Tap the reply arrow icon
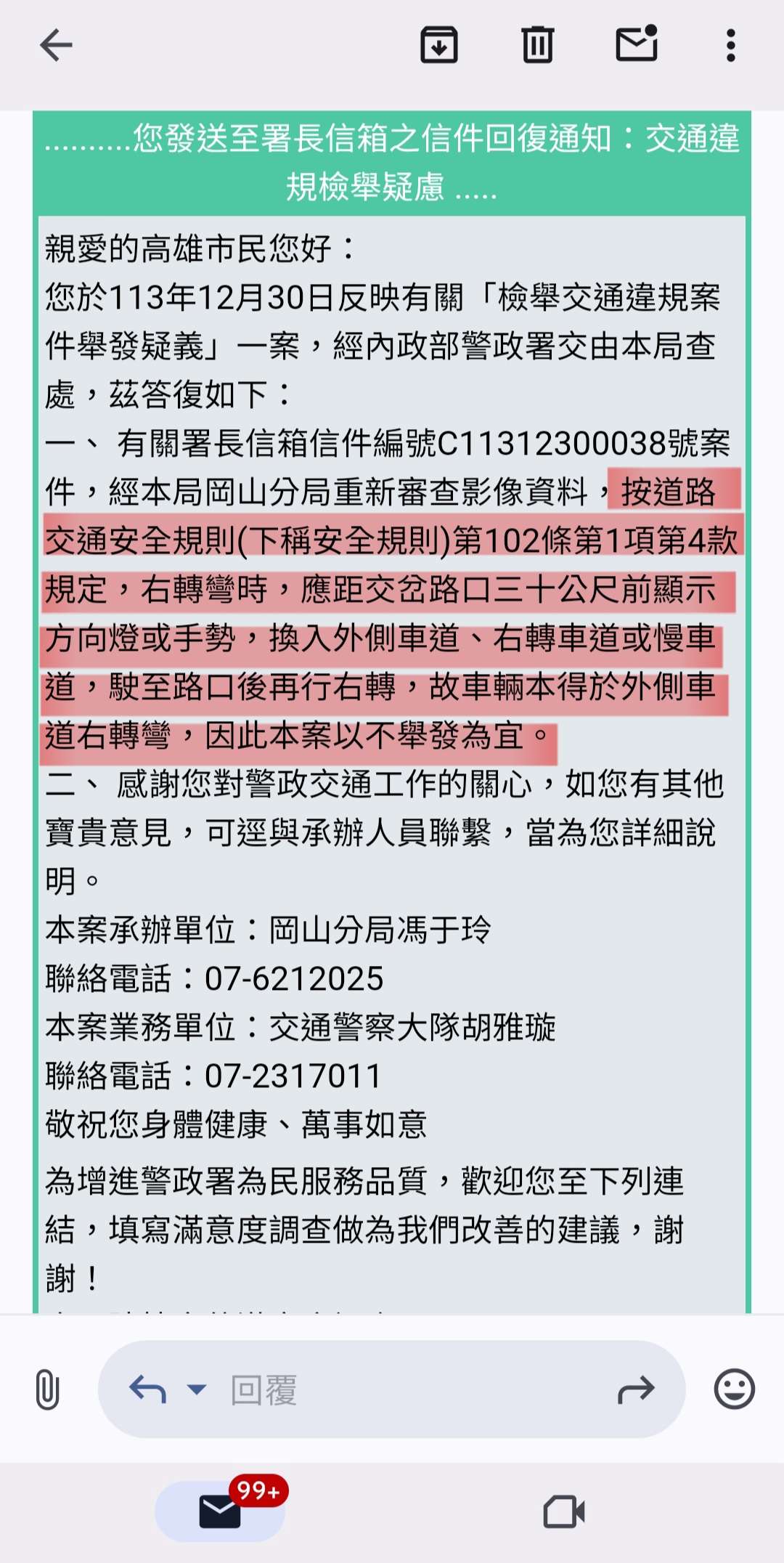 pos(147,1389)
